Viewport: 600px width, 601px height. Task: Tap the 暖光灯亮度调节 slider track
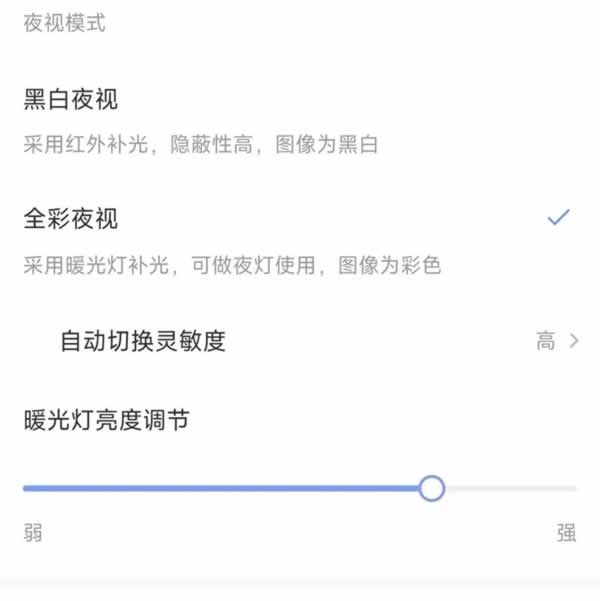(x=300, y=488)
